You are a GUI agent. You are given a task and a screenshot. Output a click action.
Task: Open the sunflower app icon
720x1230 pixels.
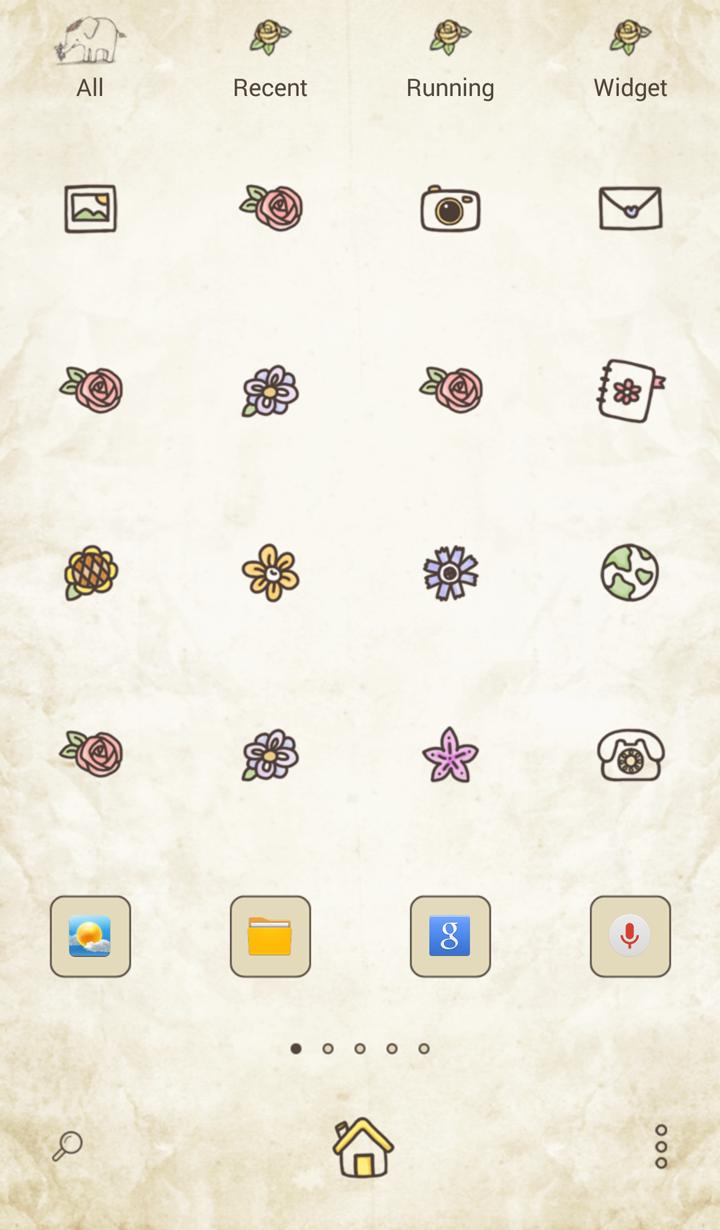point(90,573)
